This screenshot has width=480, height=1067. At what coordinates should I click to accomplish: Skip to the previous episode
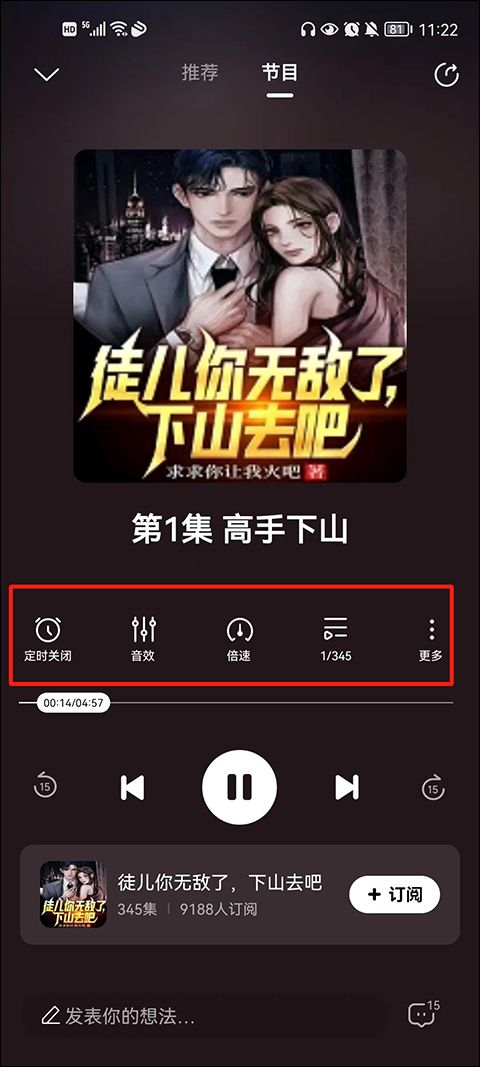point(132,787)
